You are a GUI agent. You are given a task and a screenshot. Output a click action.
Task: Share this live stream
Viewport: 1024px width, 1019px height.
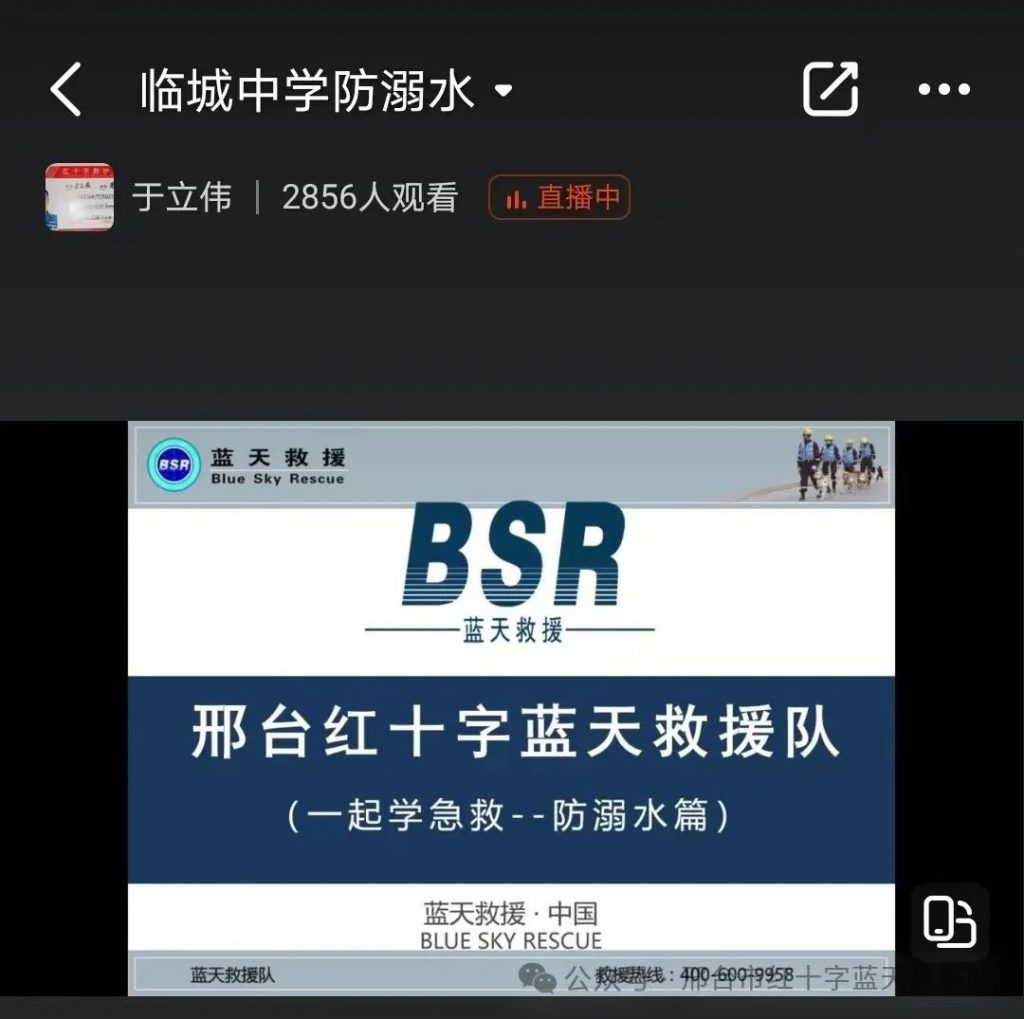pos(831,89)
